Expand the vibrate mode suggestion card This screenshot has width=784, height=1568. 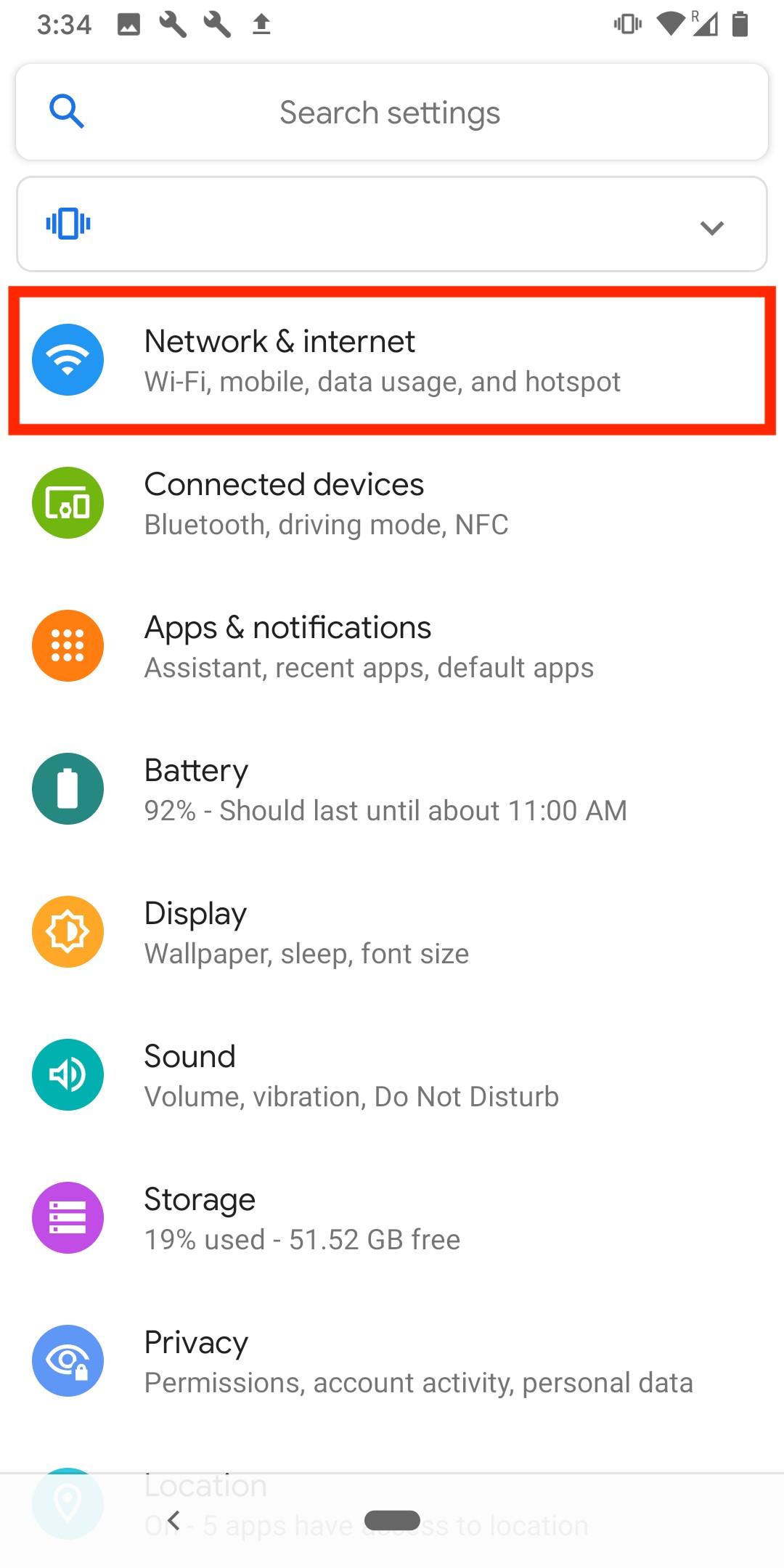click(x=711, y=227)
